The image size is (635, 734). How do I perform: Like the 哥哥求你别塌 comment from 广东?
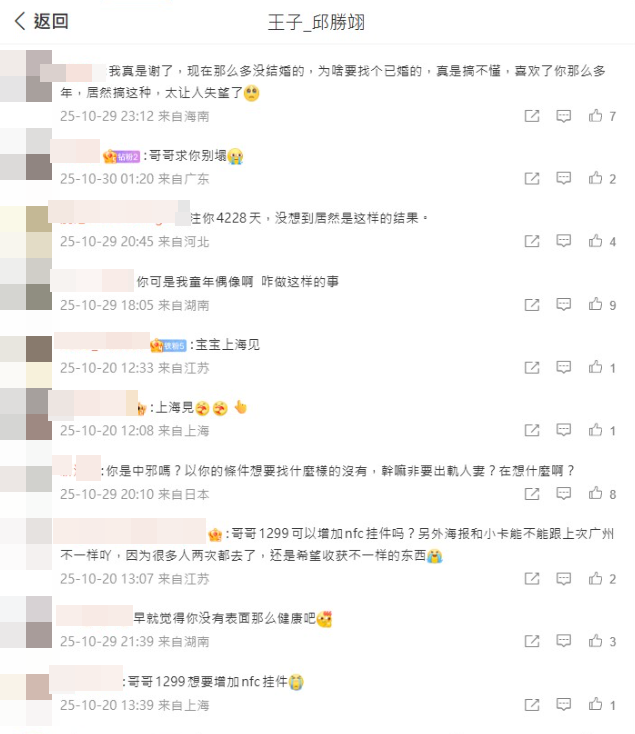597,179
